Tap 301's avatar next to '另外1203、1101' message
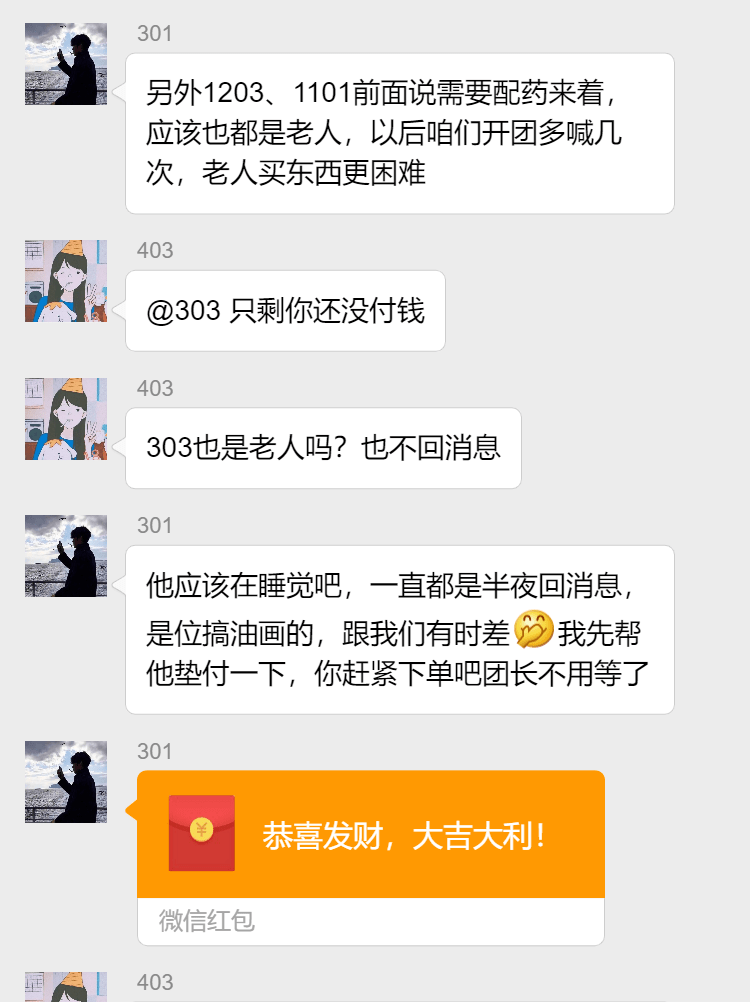The image size is (750, 1002). pyautogui.click(x=66, y=64)
